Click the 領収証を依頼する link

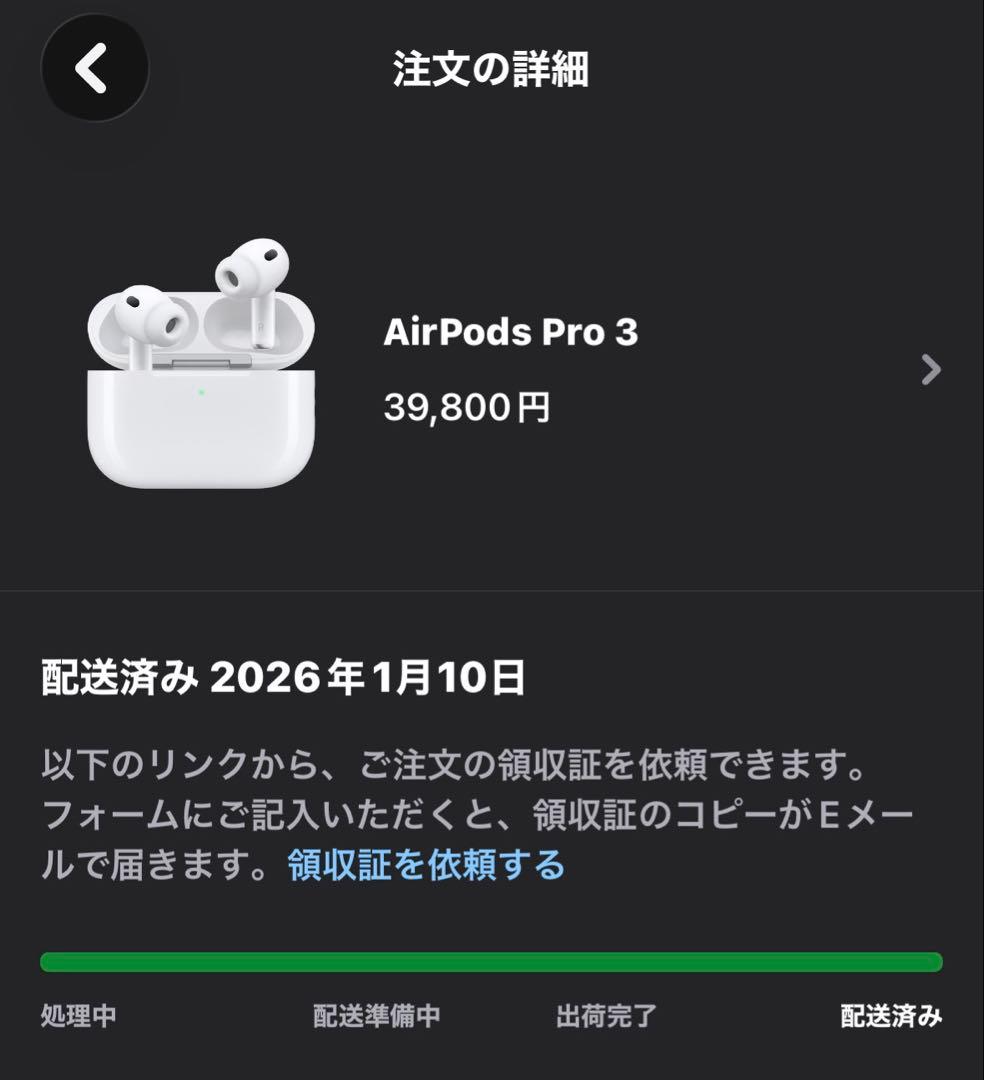[x=425, y=868]
